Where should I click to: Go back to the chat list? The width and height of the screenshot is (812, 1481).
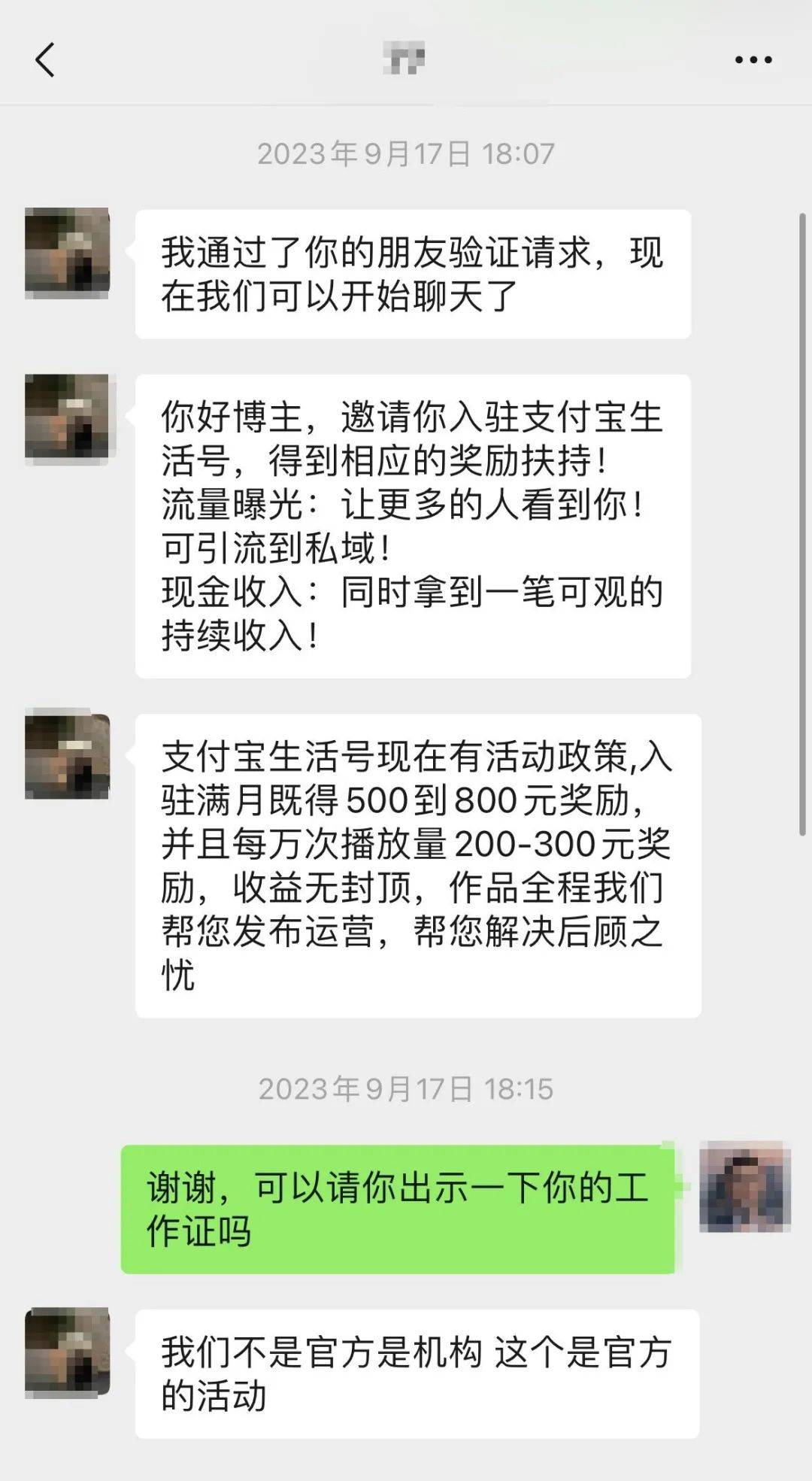click(45, 59)
